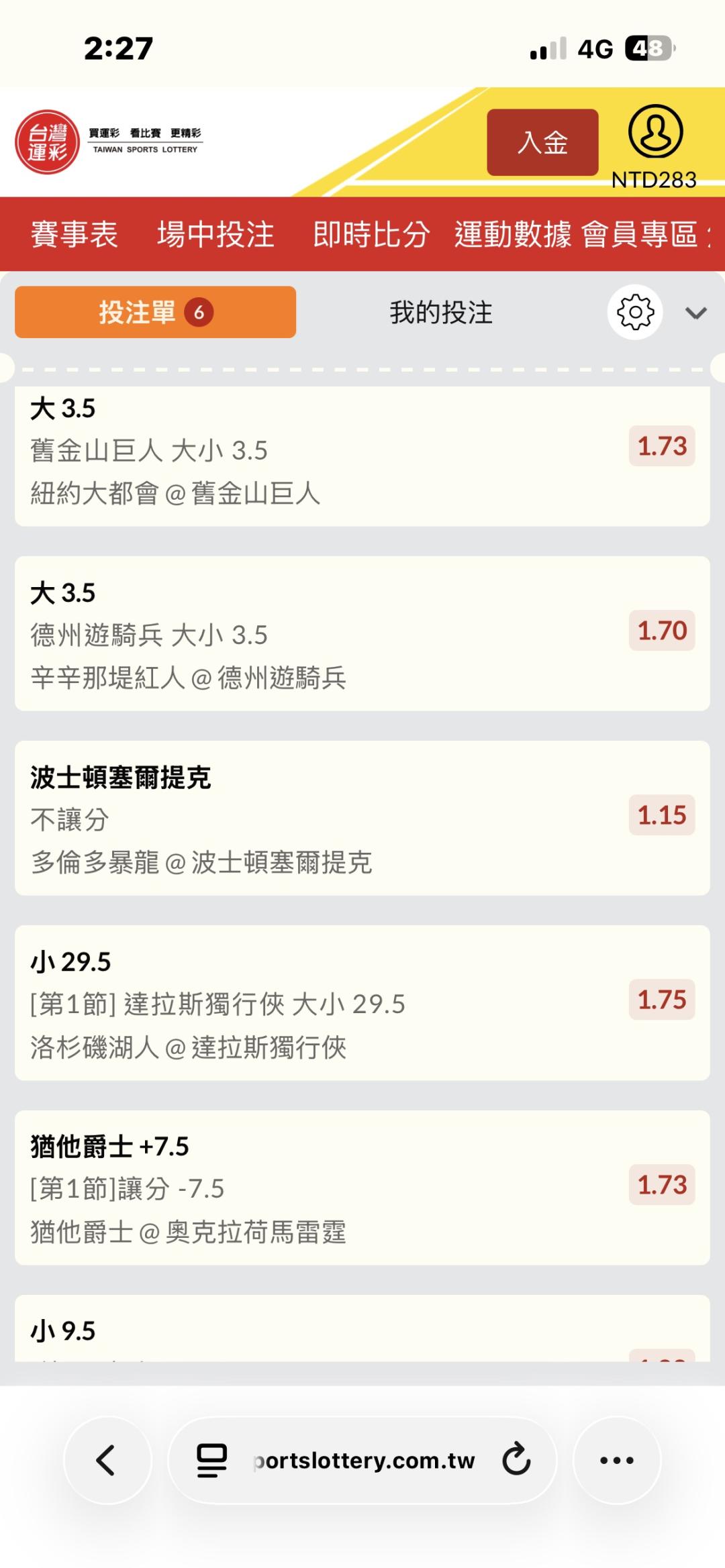
Task: Tap the browser address bar
Action: coord(364,1460)
